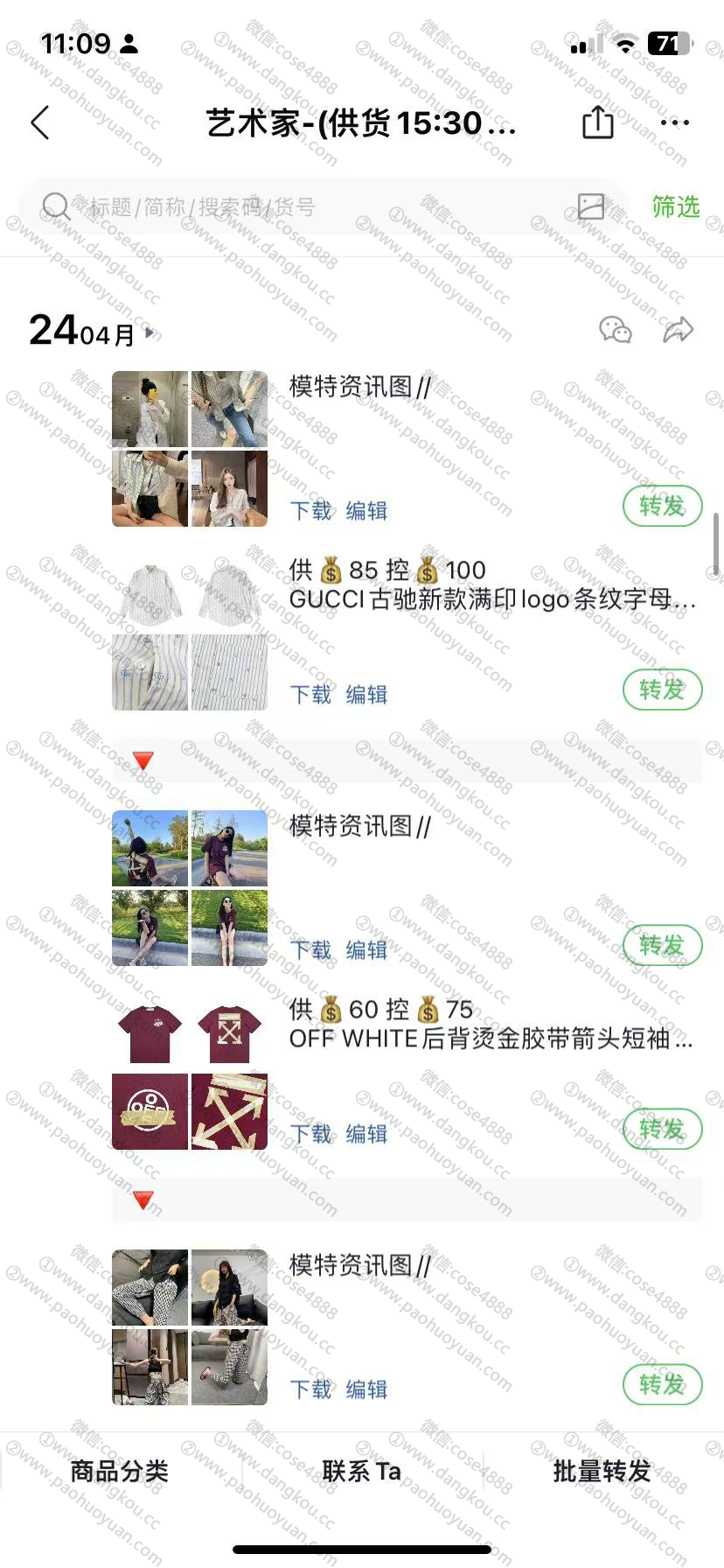Download the OFF WHITE short-sleeve post

(x=310, y=1134)
